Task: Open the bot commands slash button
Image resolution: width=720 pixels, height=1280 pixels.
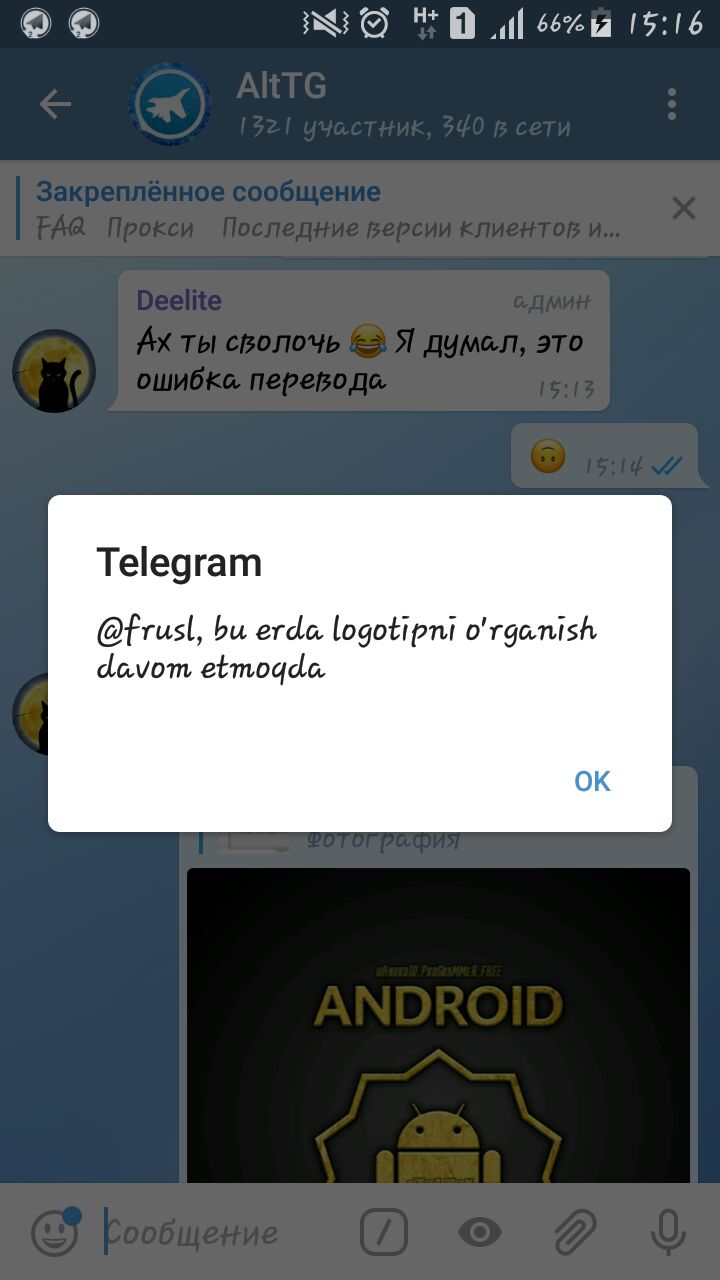Action: tap(384, 1232)
